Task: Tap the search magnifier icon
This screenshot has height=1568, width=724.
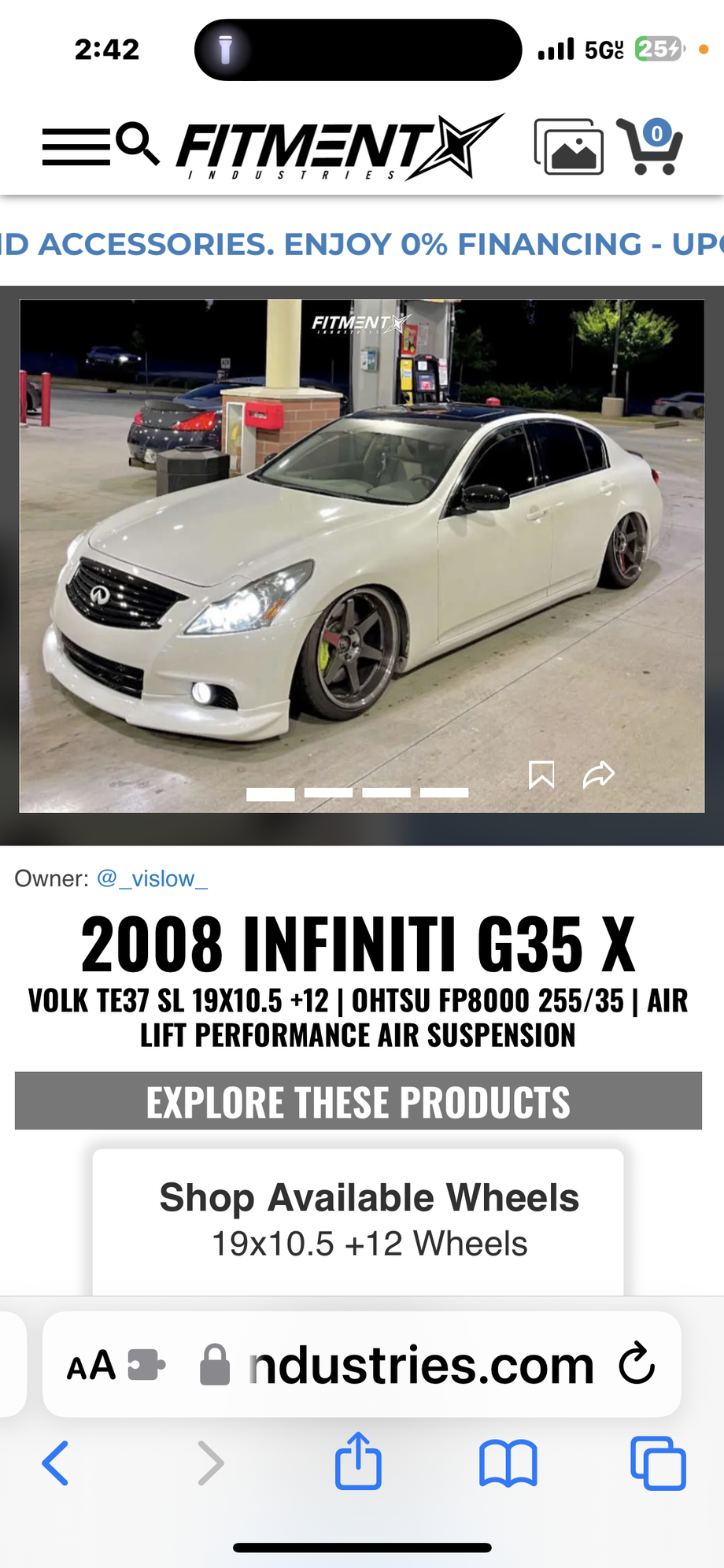Action: 138,144
